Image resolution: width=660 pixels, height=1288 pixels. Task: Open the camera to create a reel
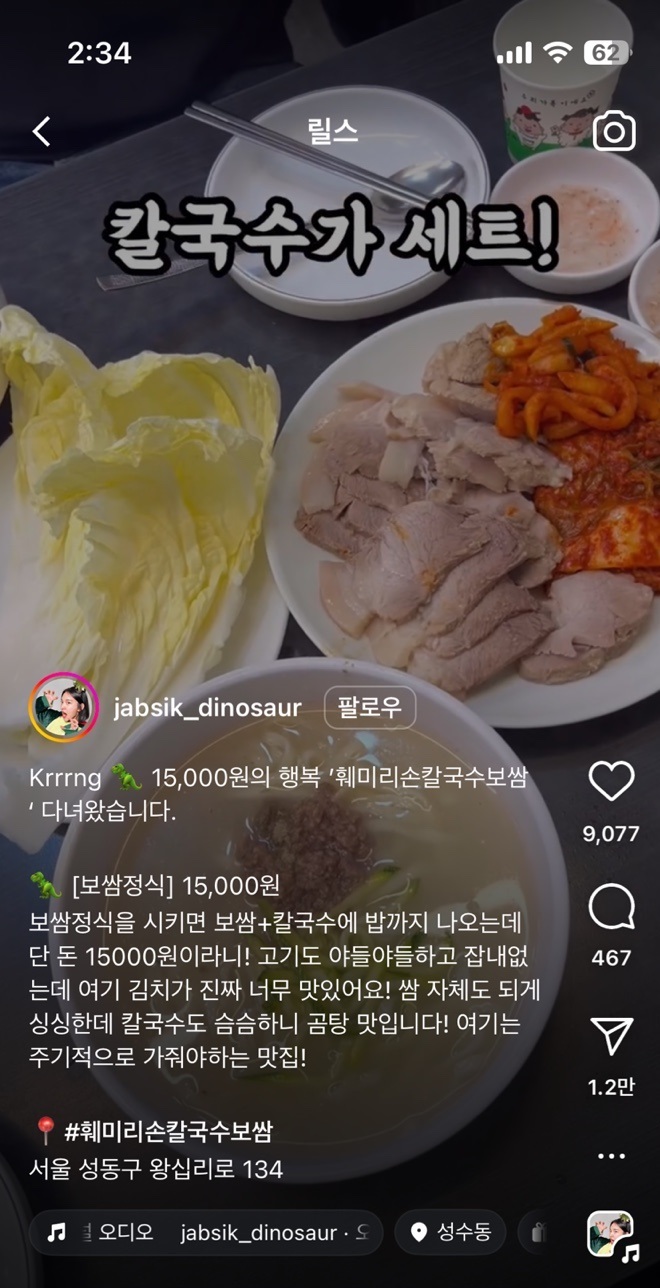point(614,131)
